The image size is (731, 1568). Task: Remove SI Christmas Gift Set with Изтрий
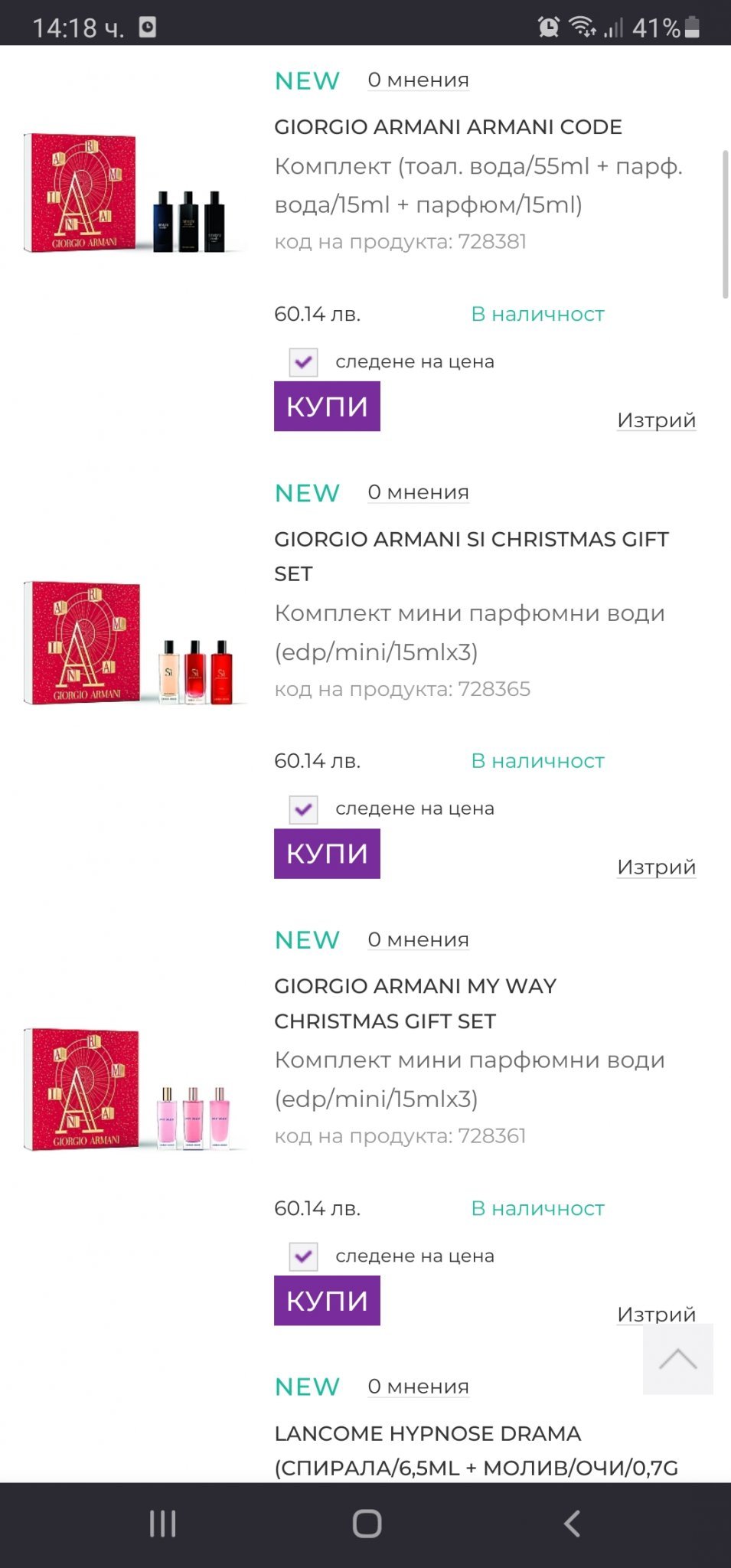point(656,867)
